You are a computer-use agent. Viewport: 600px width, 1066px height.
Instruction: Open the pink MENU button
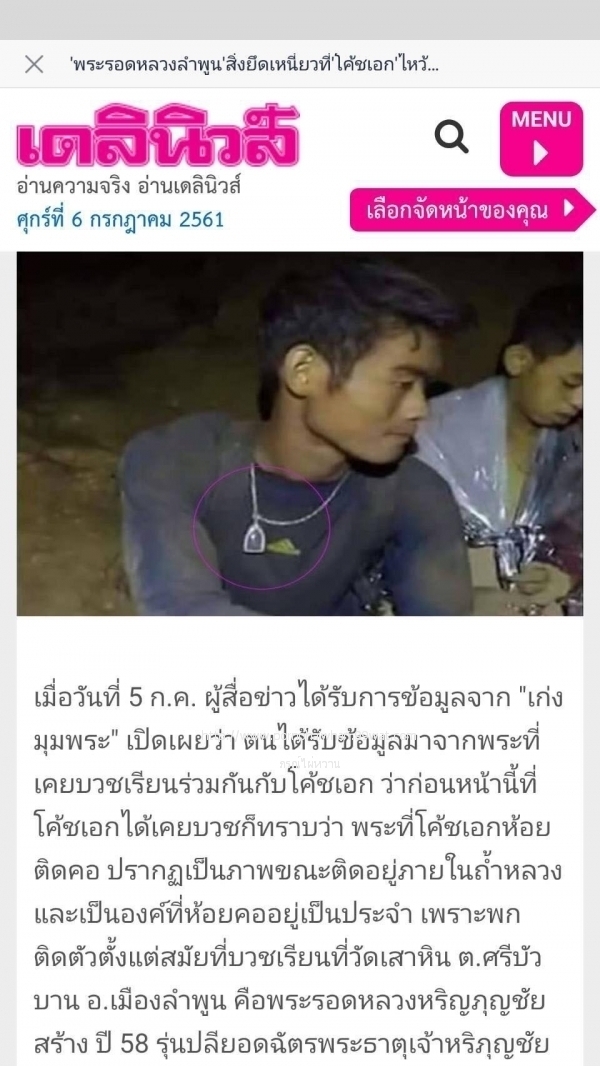pos(541,138)
